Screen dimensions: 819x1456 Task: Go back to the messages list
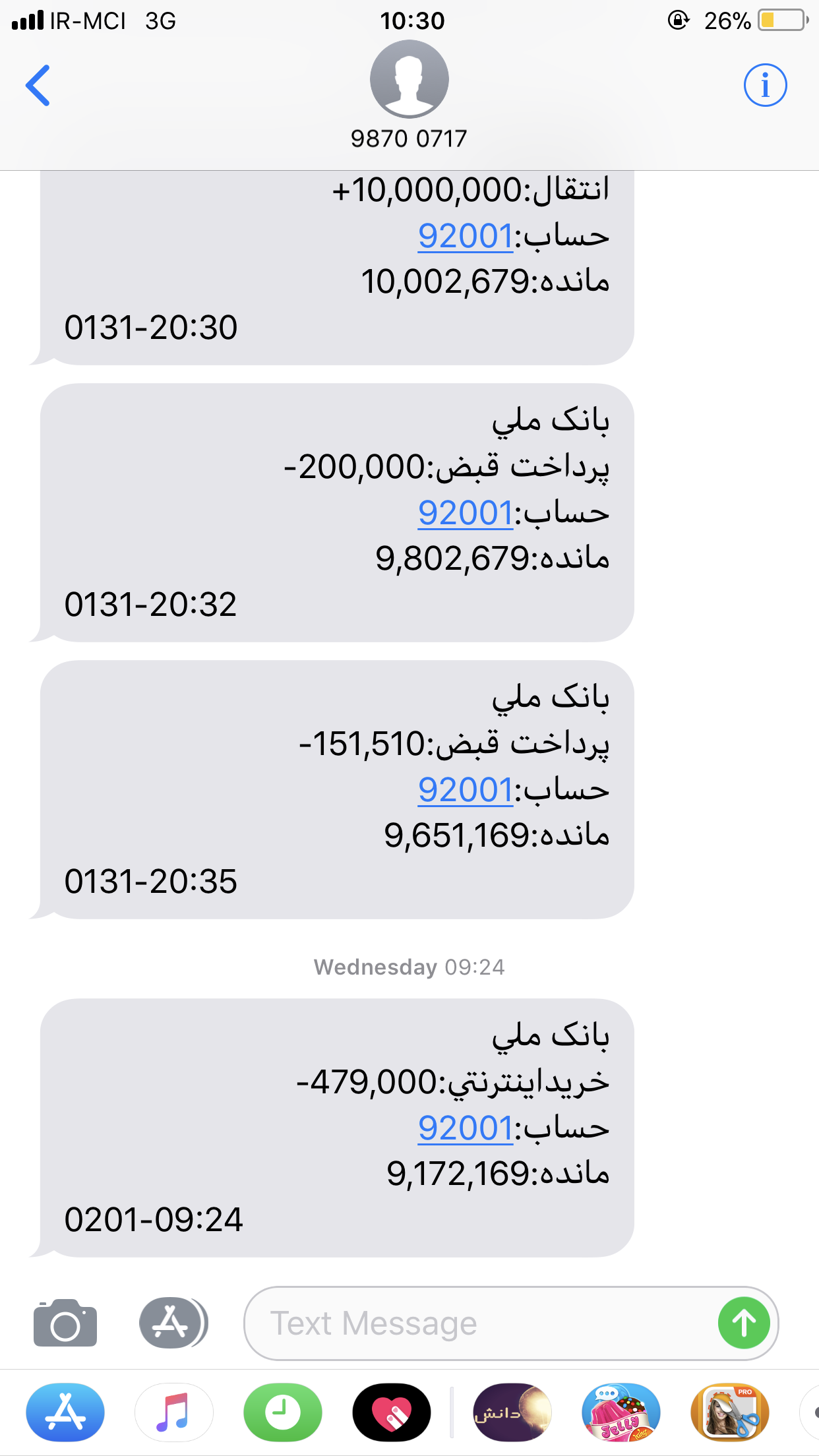pyautogui.click(x=38, y=85)
